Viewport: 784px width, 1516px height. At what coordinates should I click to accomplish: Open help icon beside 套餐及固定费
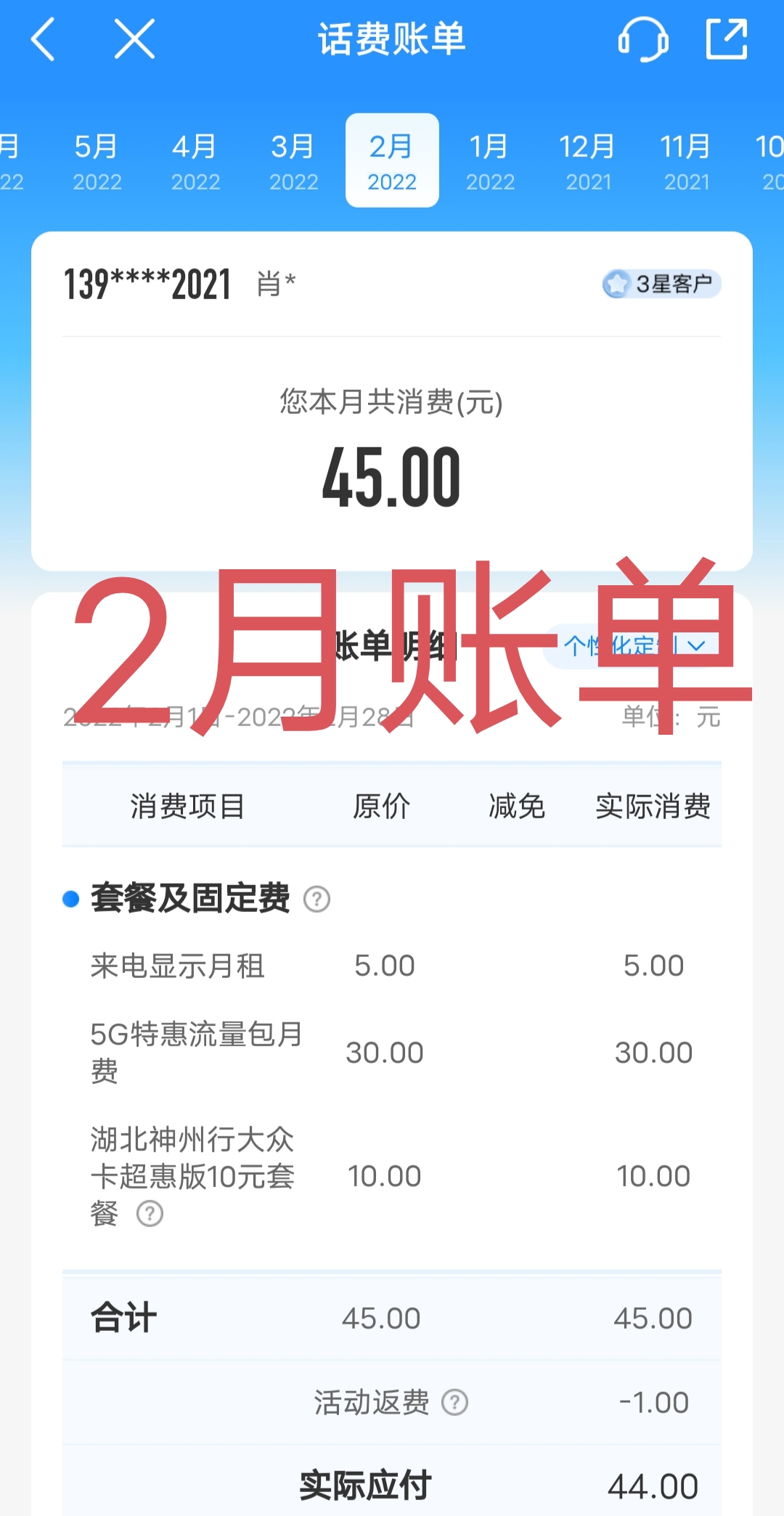point(317,900)
